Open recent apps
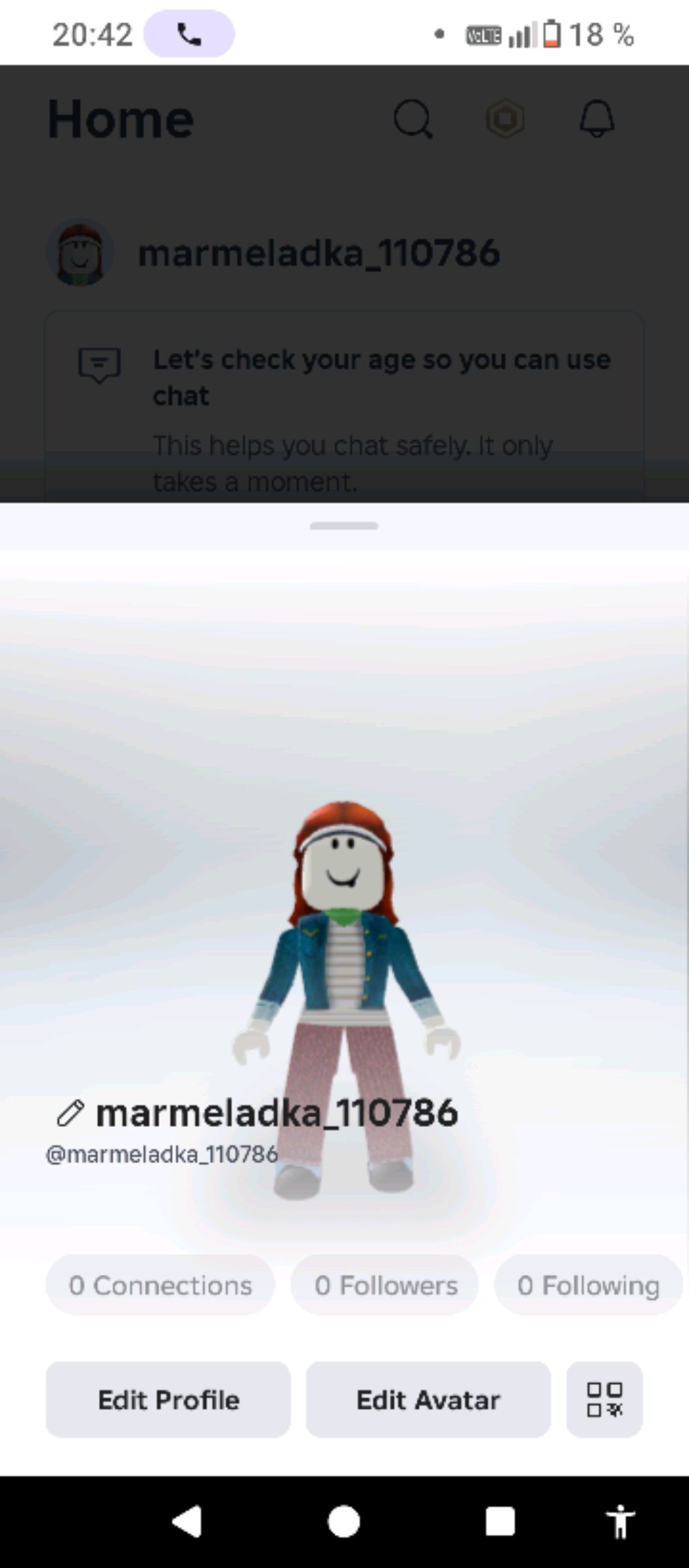 coord(500,1522)
